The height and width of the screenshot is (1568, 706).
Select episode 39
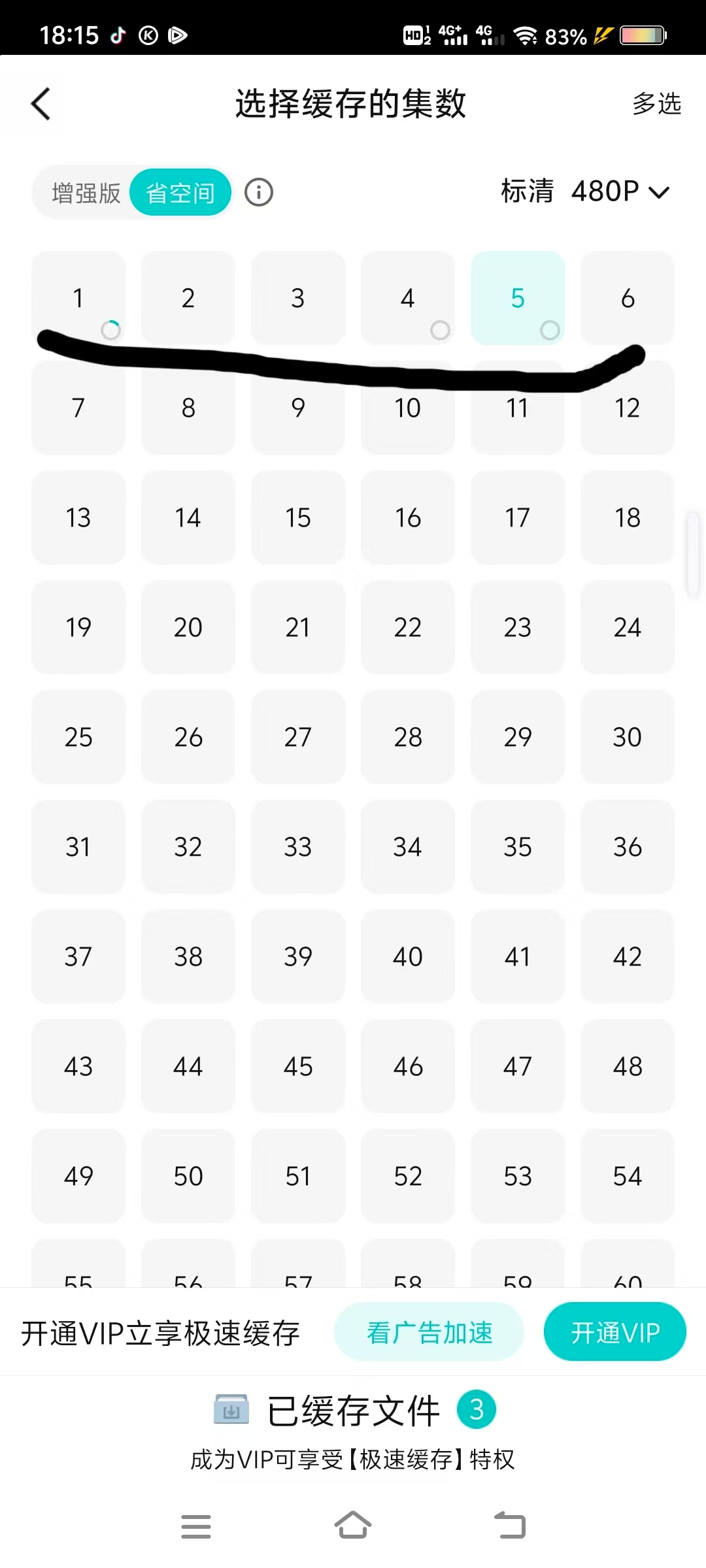click(298, 956)
